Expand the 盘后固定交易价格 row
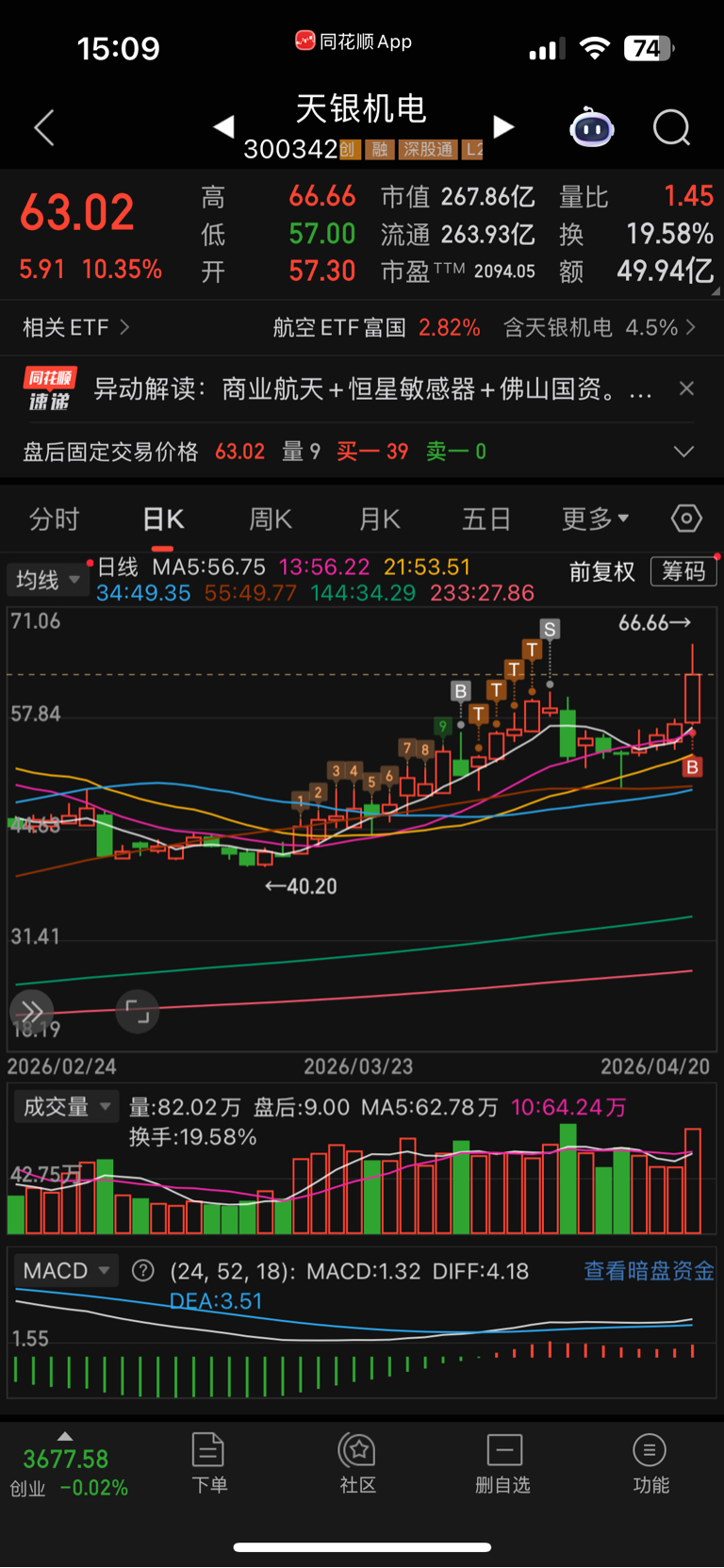Screen dimensions: 724x1568 click(x=683, y=452)
